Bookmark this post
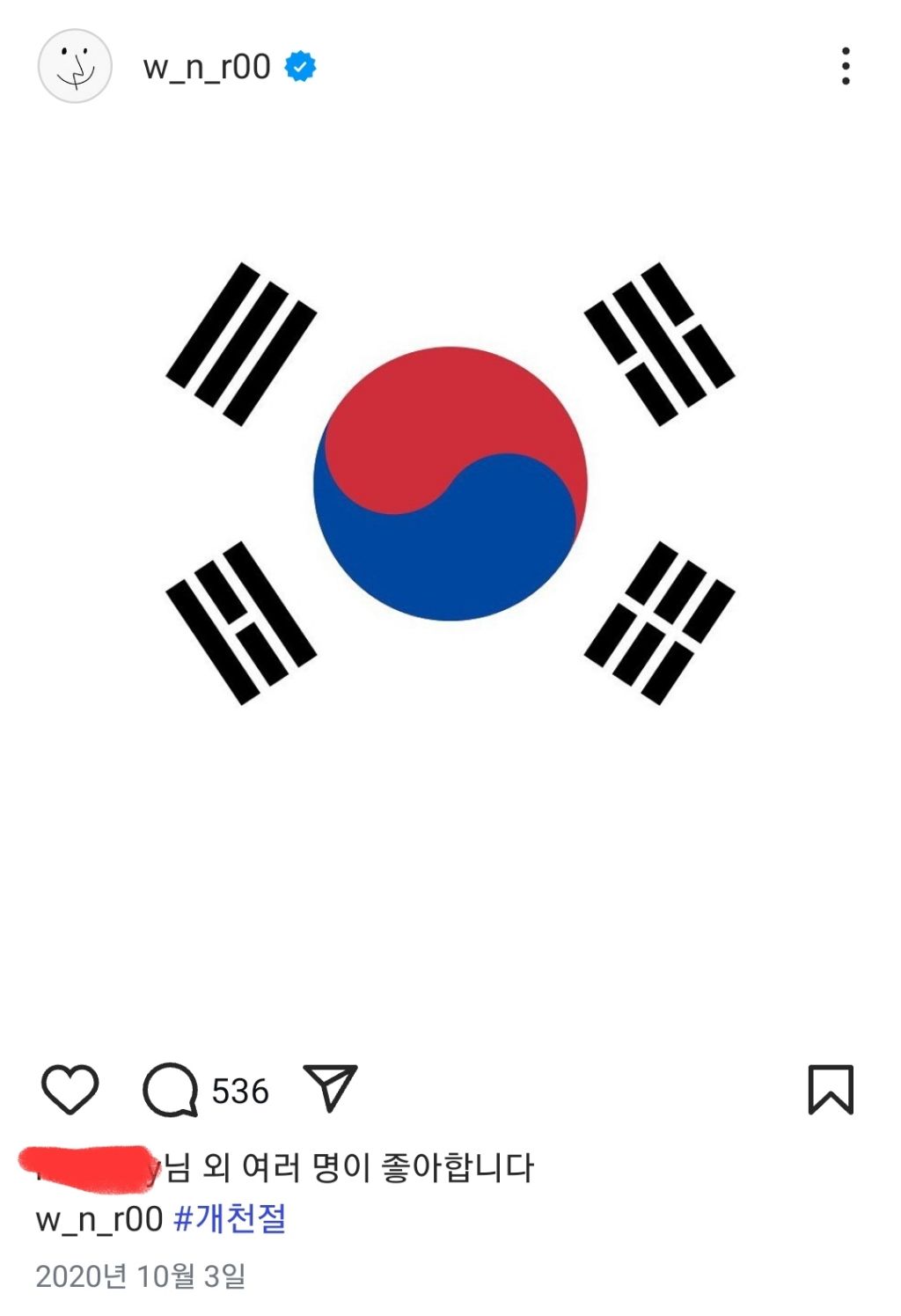Image resolution: width=901 pixels, height=1316 pixels. coord(831,1090)
